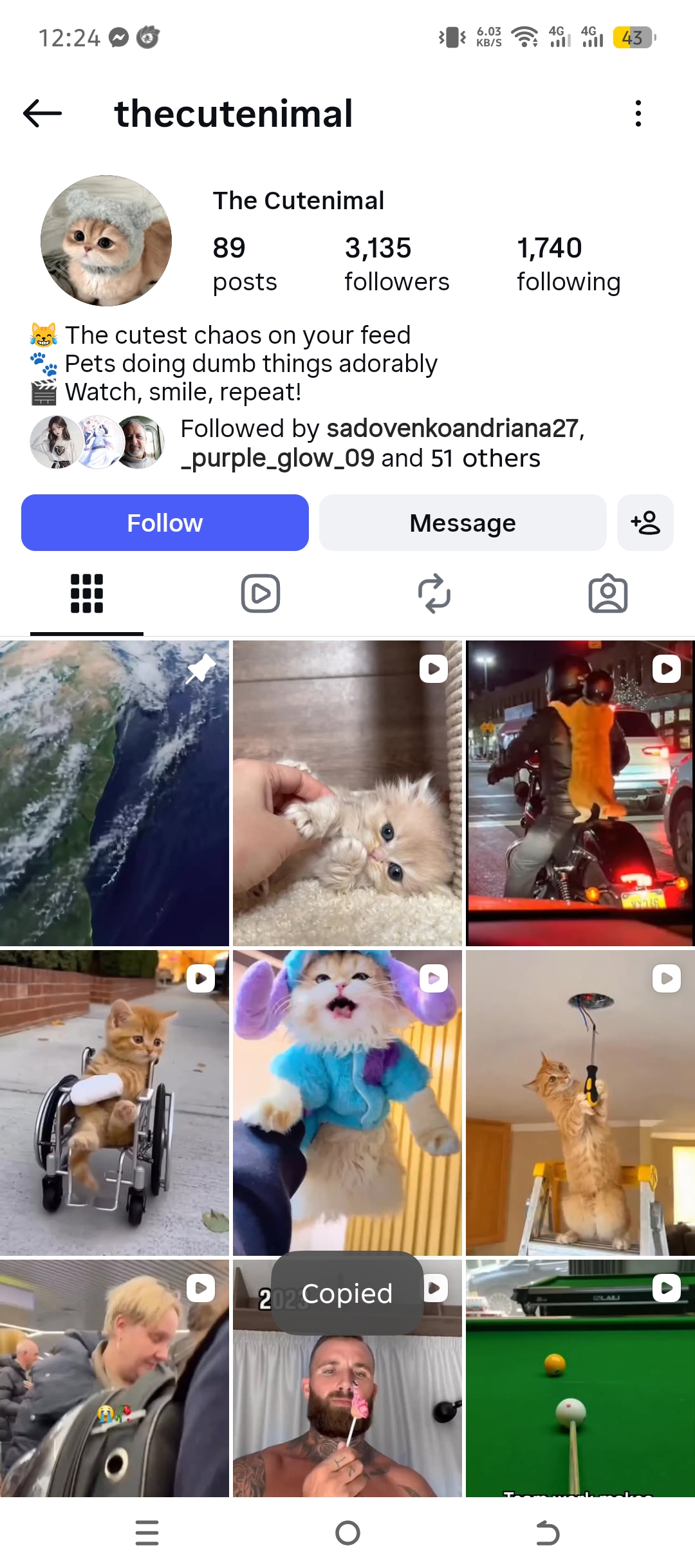Open the cat on motorcycle reel
Screen dimensions: 695x1568
[x=580, y=793]
